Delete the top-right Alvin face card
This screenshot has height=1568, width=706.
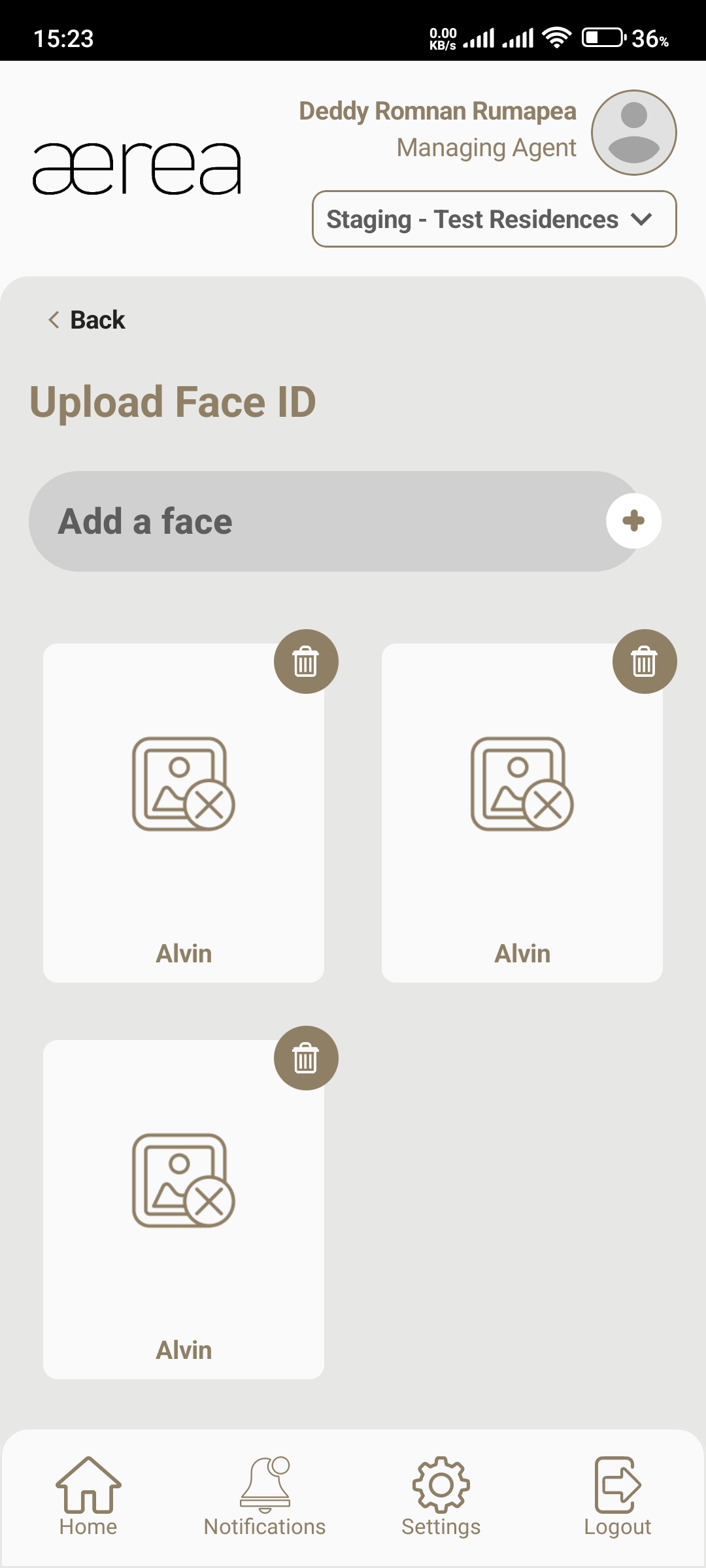tap(644, 662)
